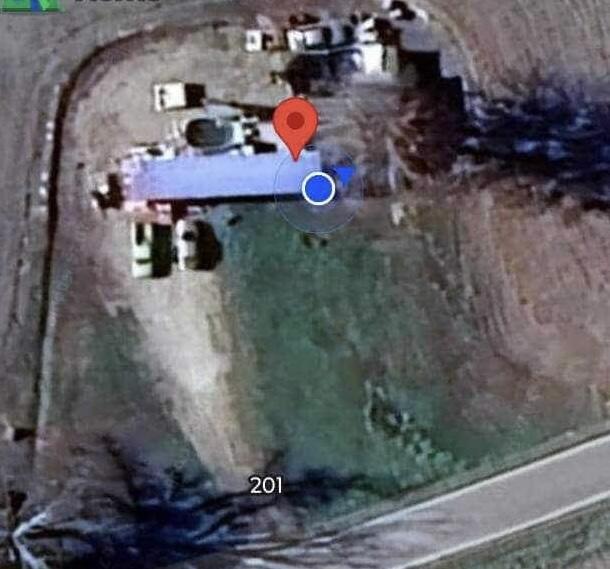Tap the blue current location dot

tap(318, 187)
